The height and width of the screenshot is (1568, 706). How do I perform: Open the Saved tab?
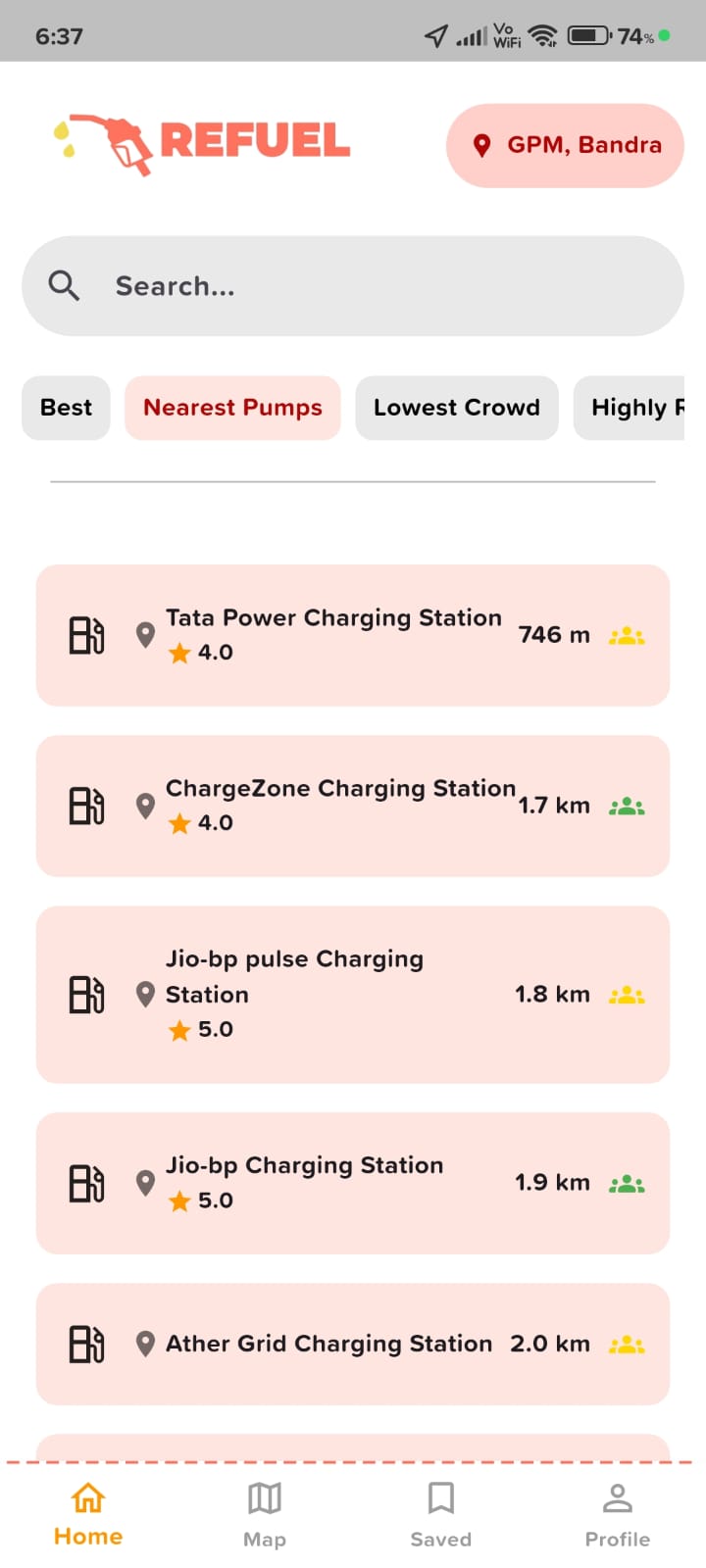click(441, 1514)
